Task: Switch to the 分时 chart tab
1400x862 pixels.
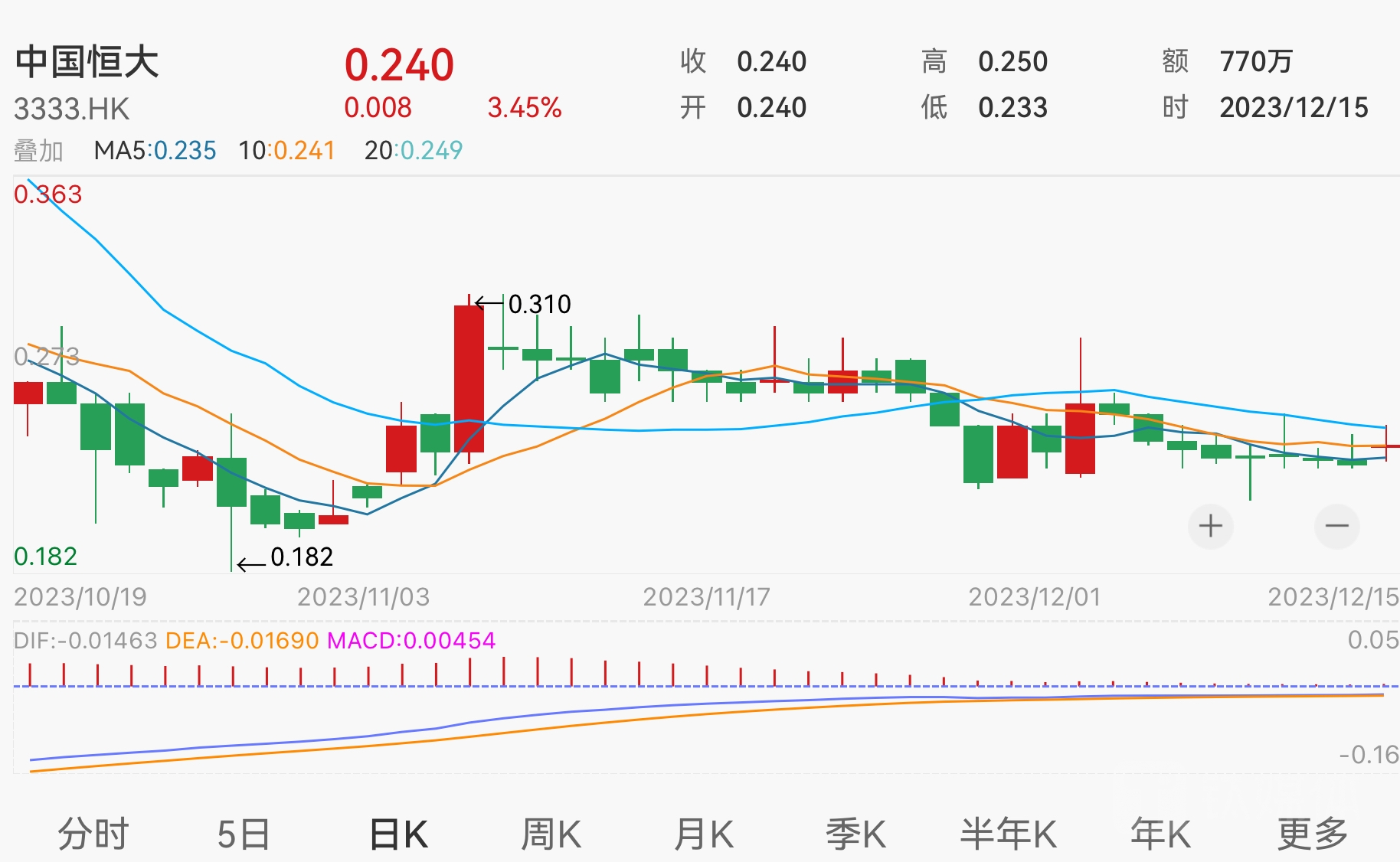Action: coord(93,833)
